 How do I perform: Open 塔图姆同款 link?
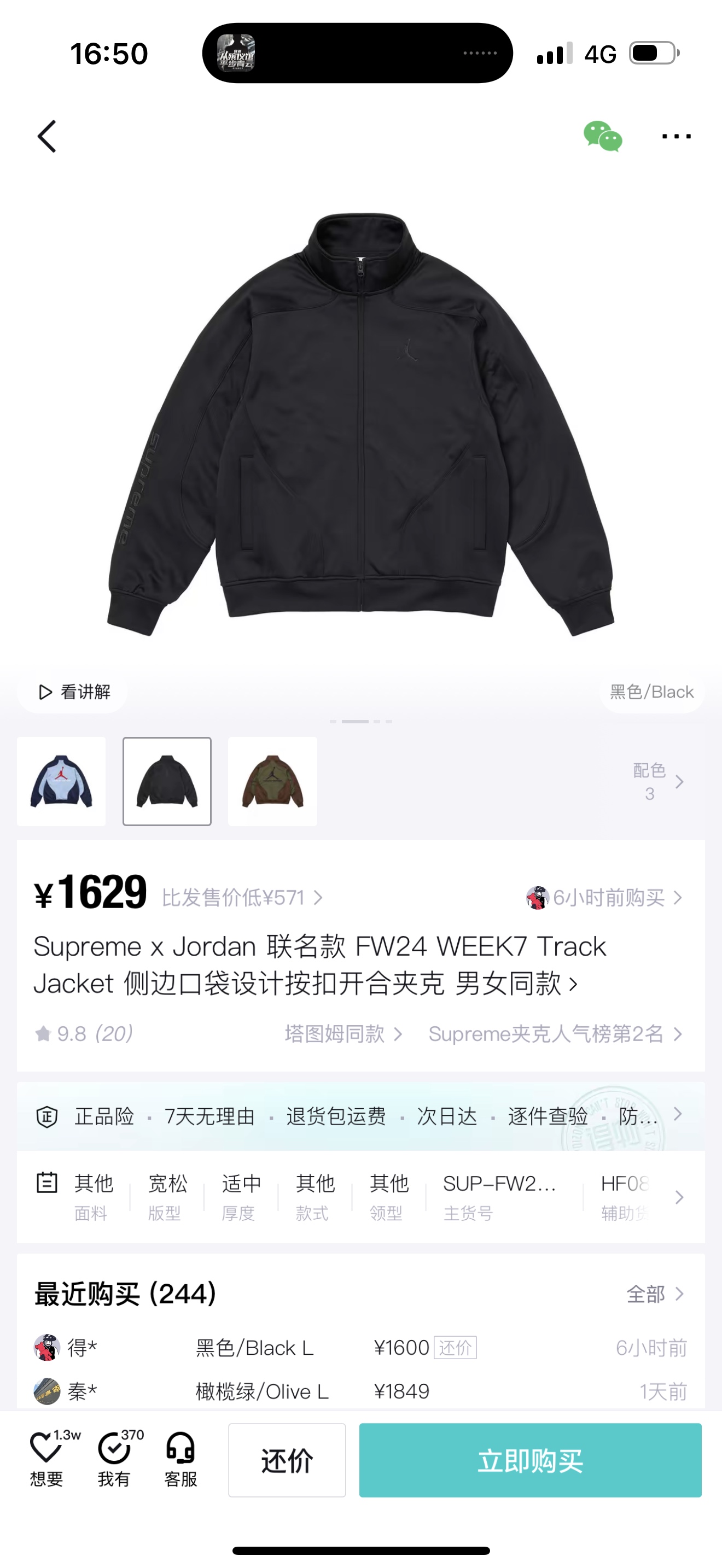(x=343, y=1033)
